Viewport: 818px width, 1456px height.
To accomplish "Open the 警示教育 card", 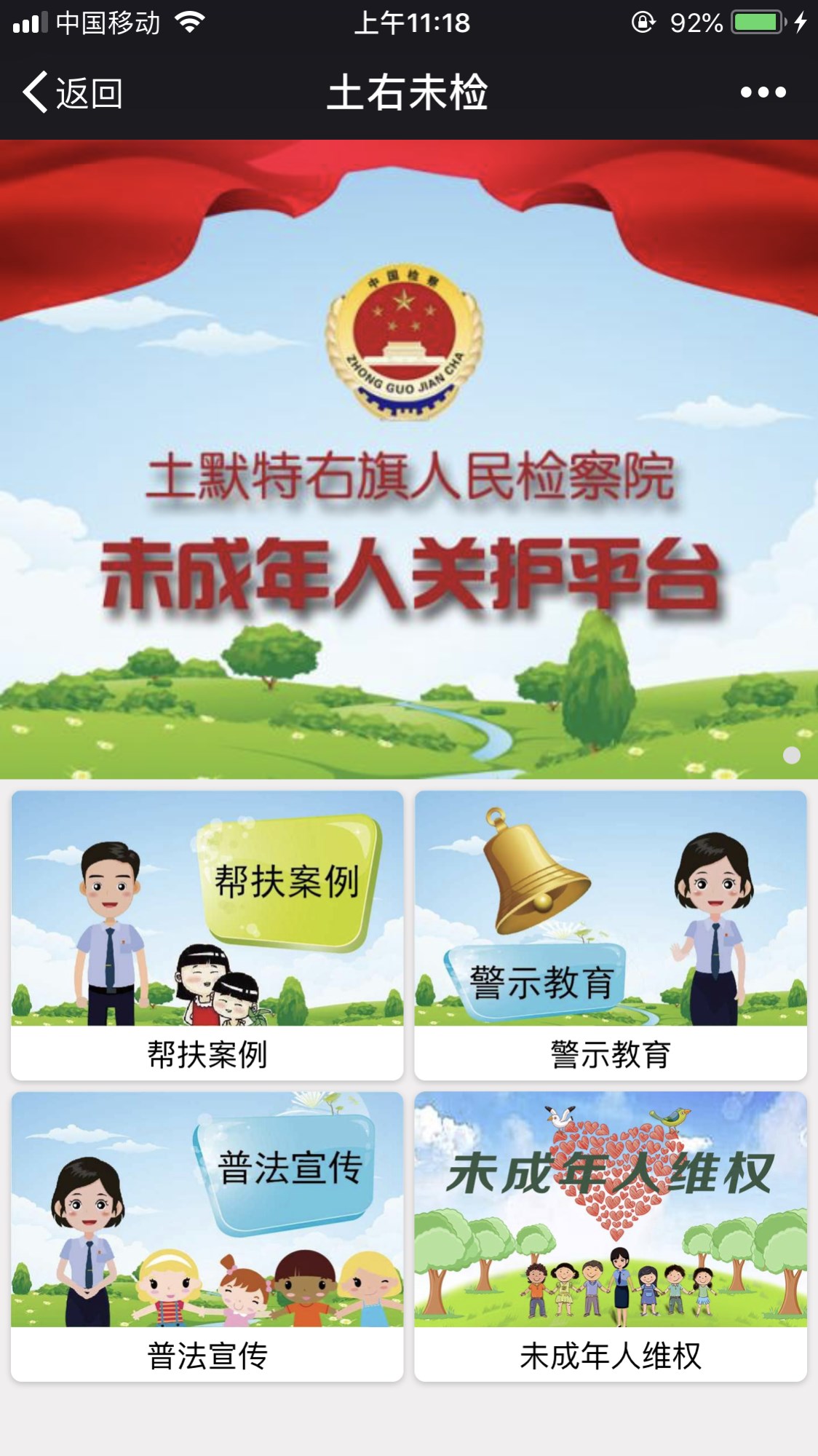I will [611, 935].
